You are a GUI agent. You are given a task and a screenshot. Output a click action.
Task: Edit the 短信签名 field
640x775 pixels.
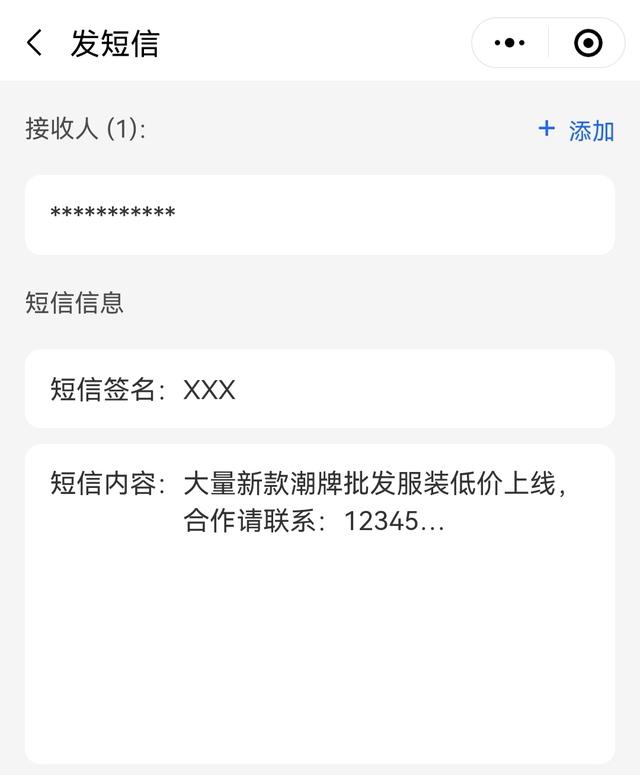(319, 389)
